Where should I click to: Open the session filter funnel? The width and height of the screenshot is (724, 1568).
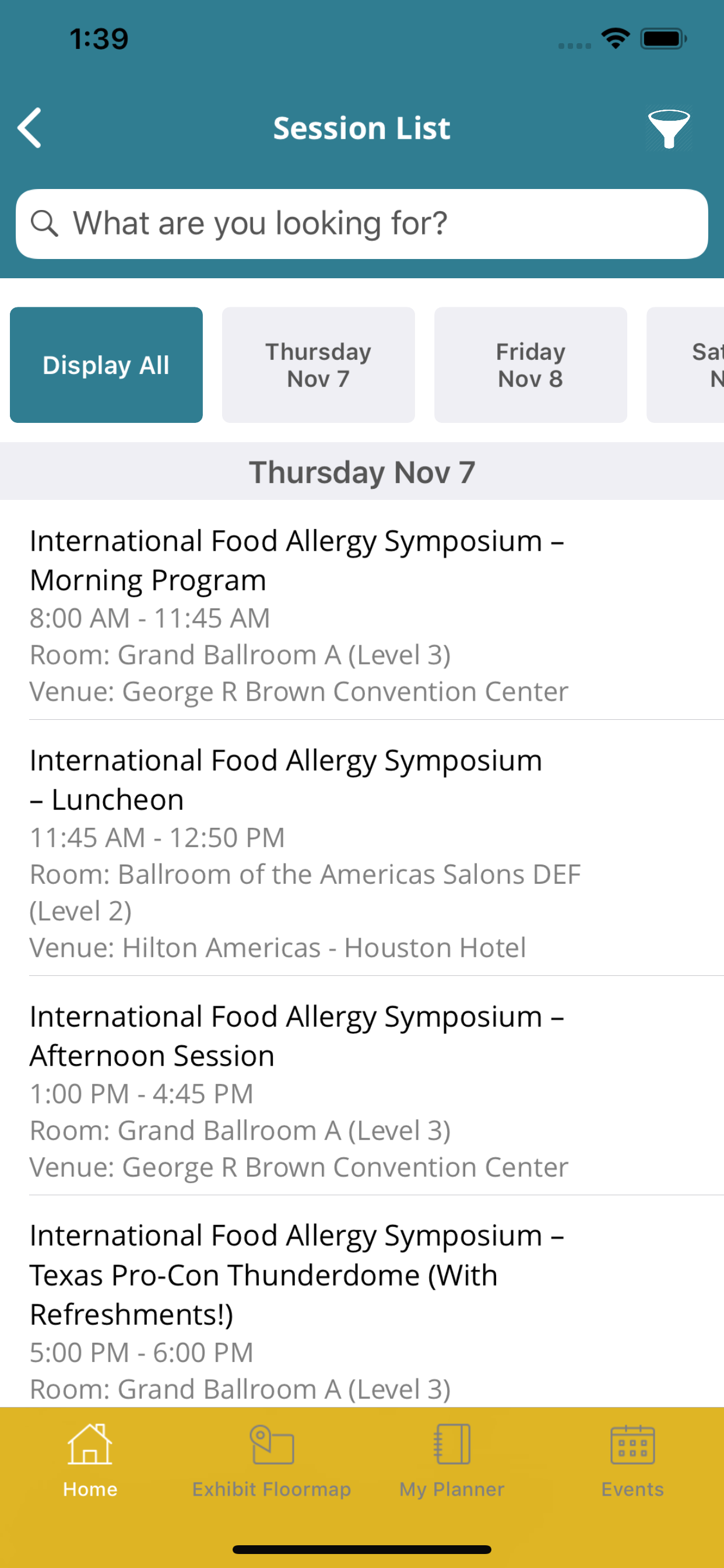point(669,128)
